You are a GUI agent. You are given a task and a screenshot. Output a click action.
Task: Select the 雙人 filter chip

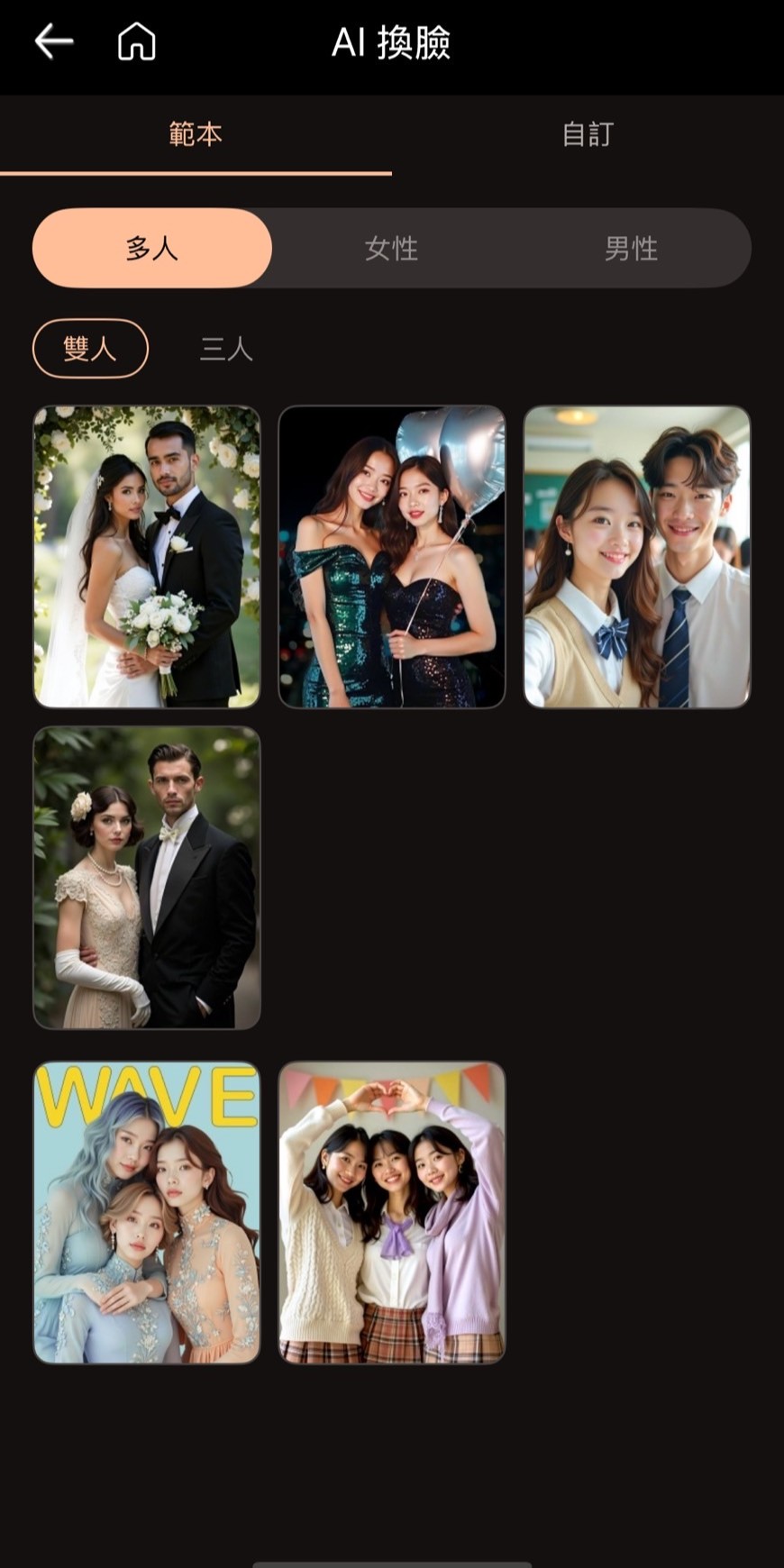point(90,349)
